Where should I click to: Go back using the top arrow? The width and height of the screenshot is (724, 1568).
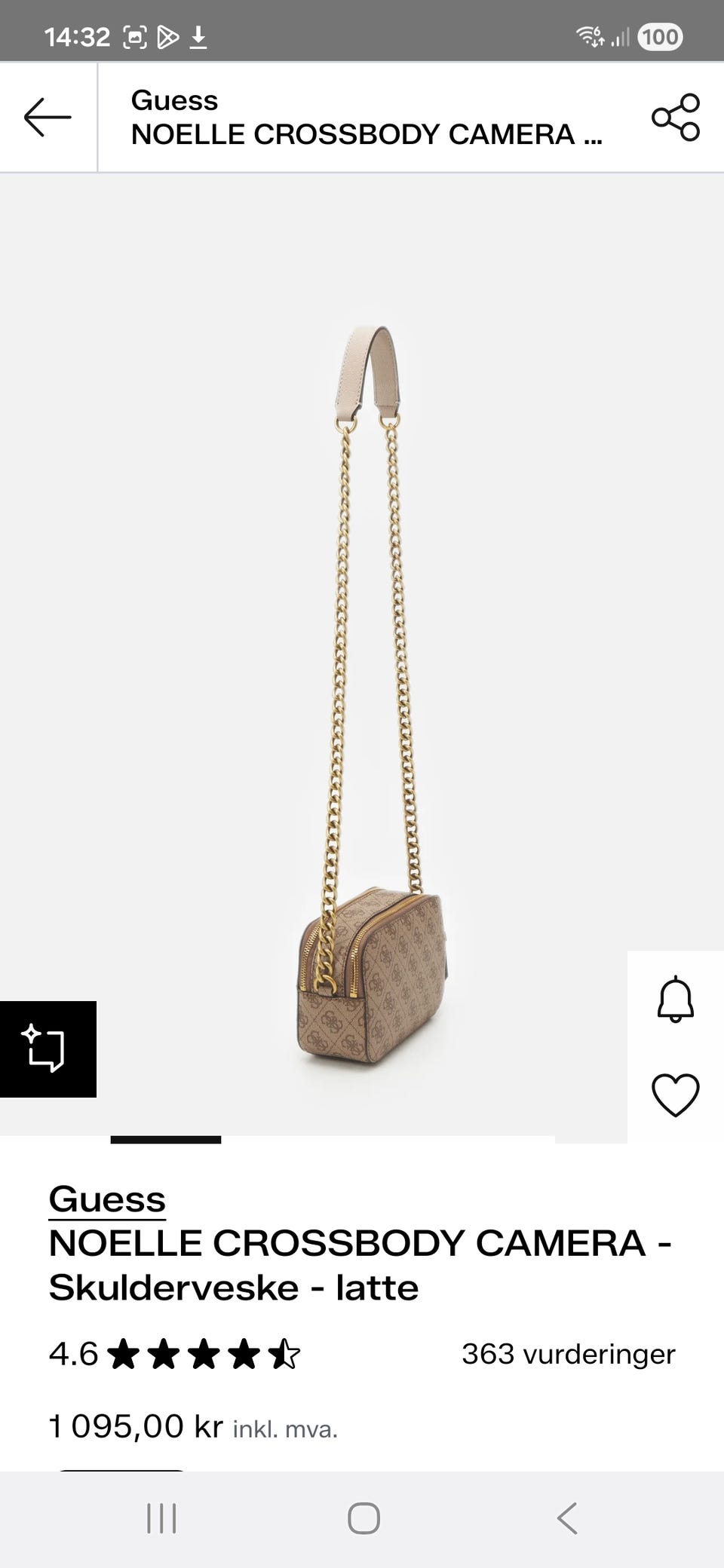(x=48, y=118)
